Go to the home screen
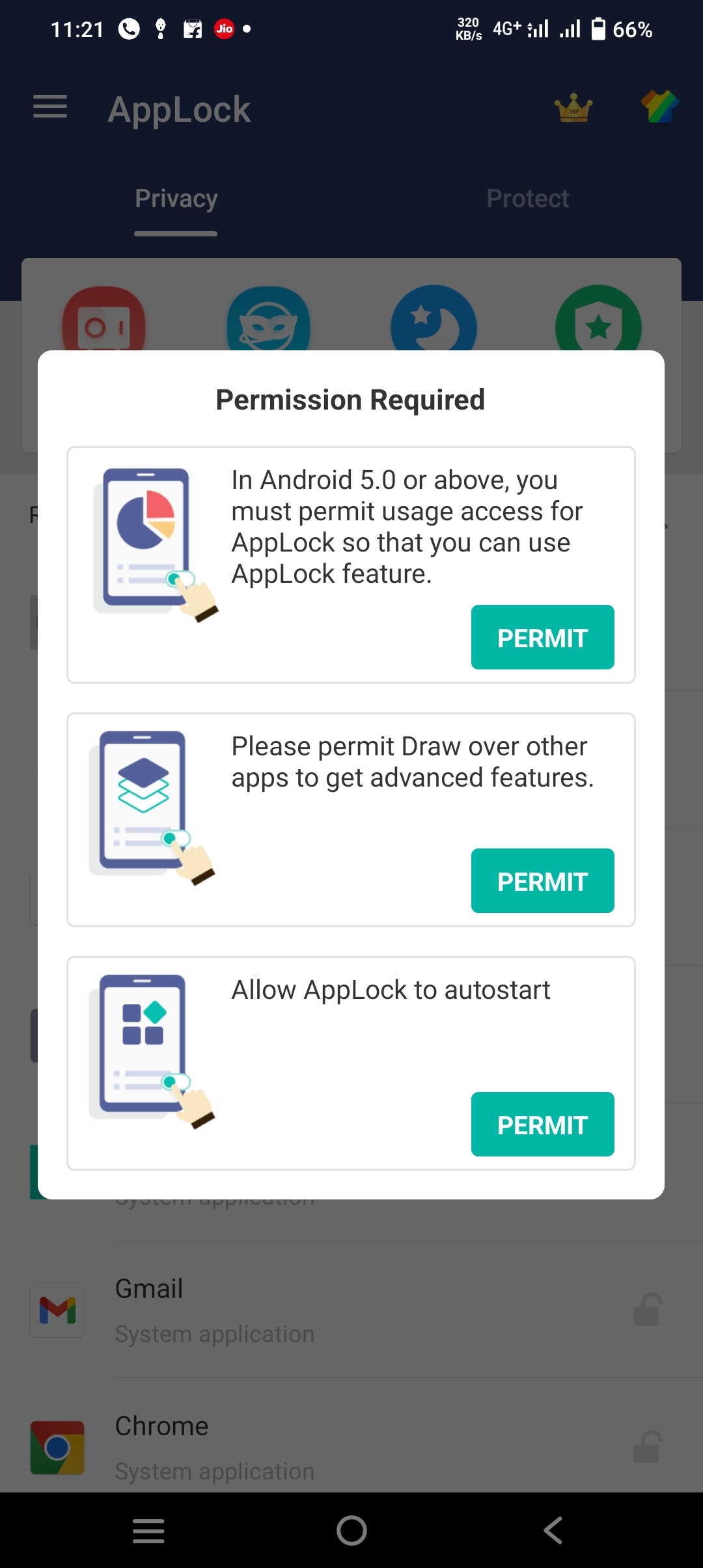This screenshot has height=1568, width=703. pos(351,1530)
